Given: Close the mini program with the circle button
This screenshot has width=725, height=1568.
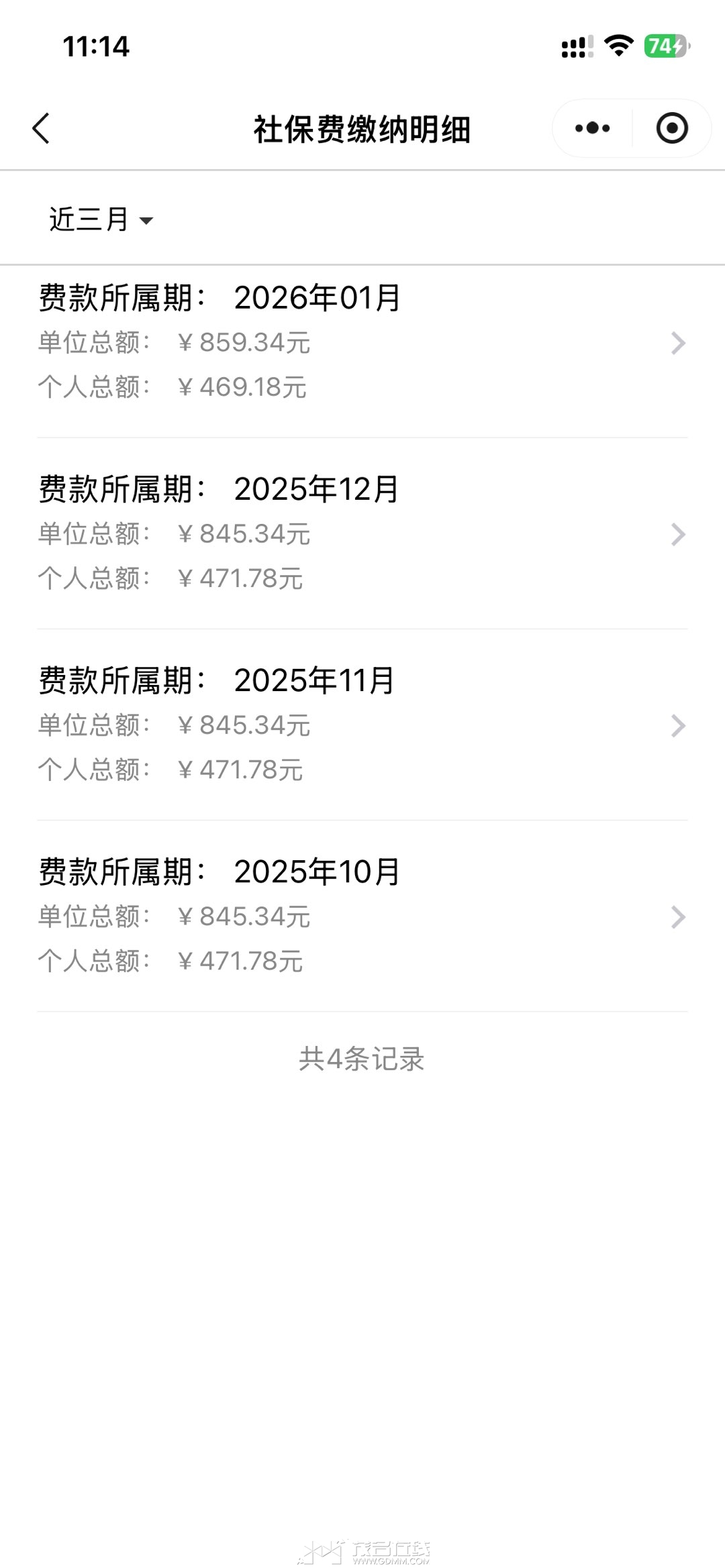Looking at the screenshot, I should coord(671,128).
